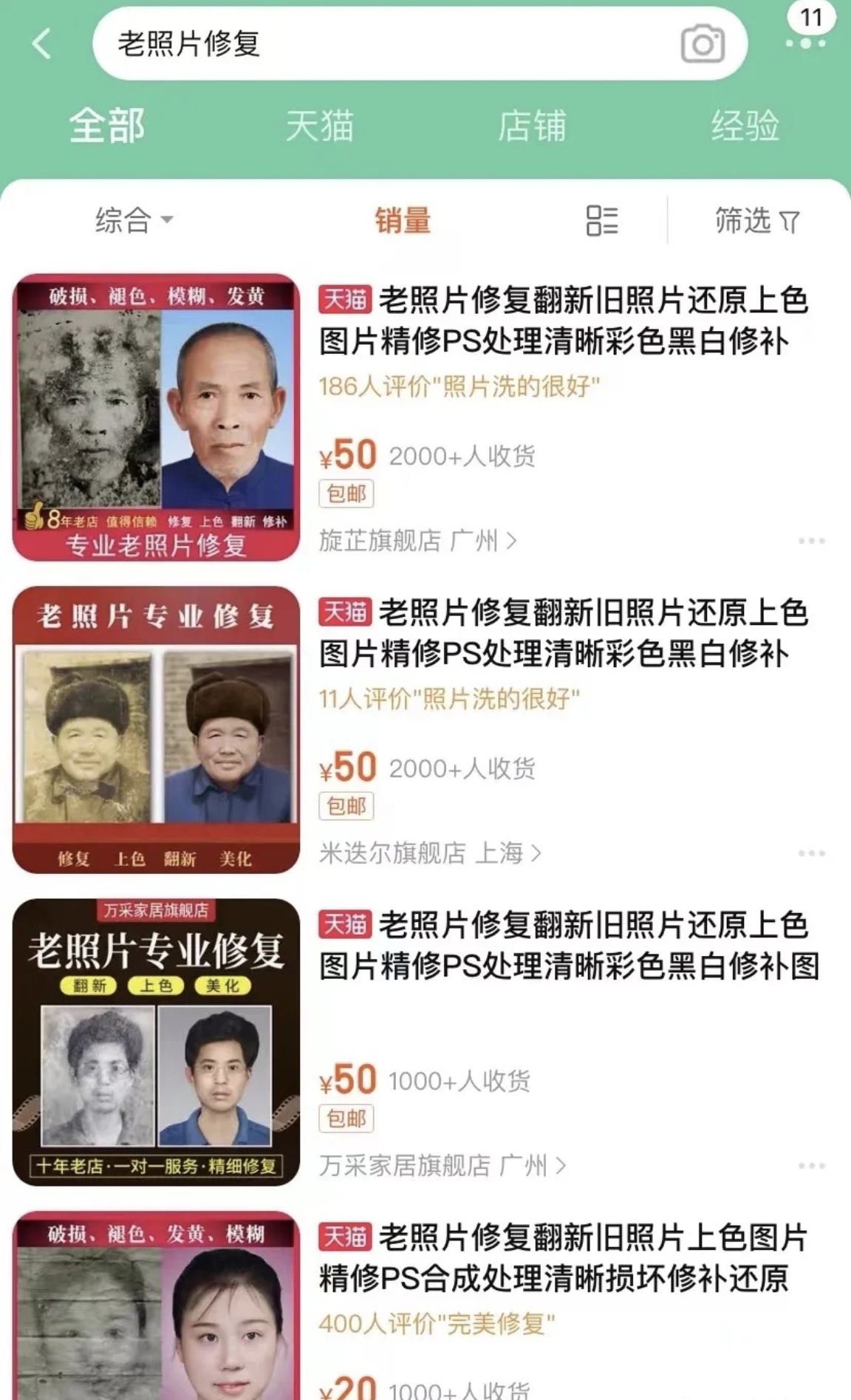
Task: Switch to the 经验 tab
Action: (x=745, y=126)
